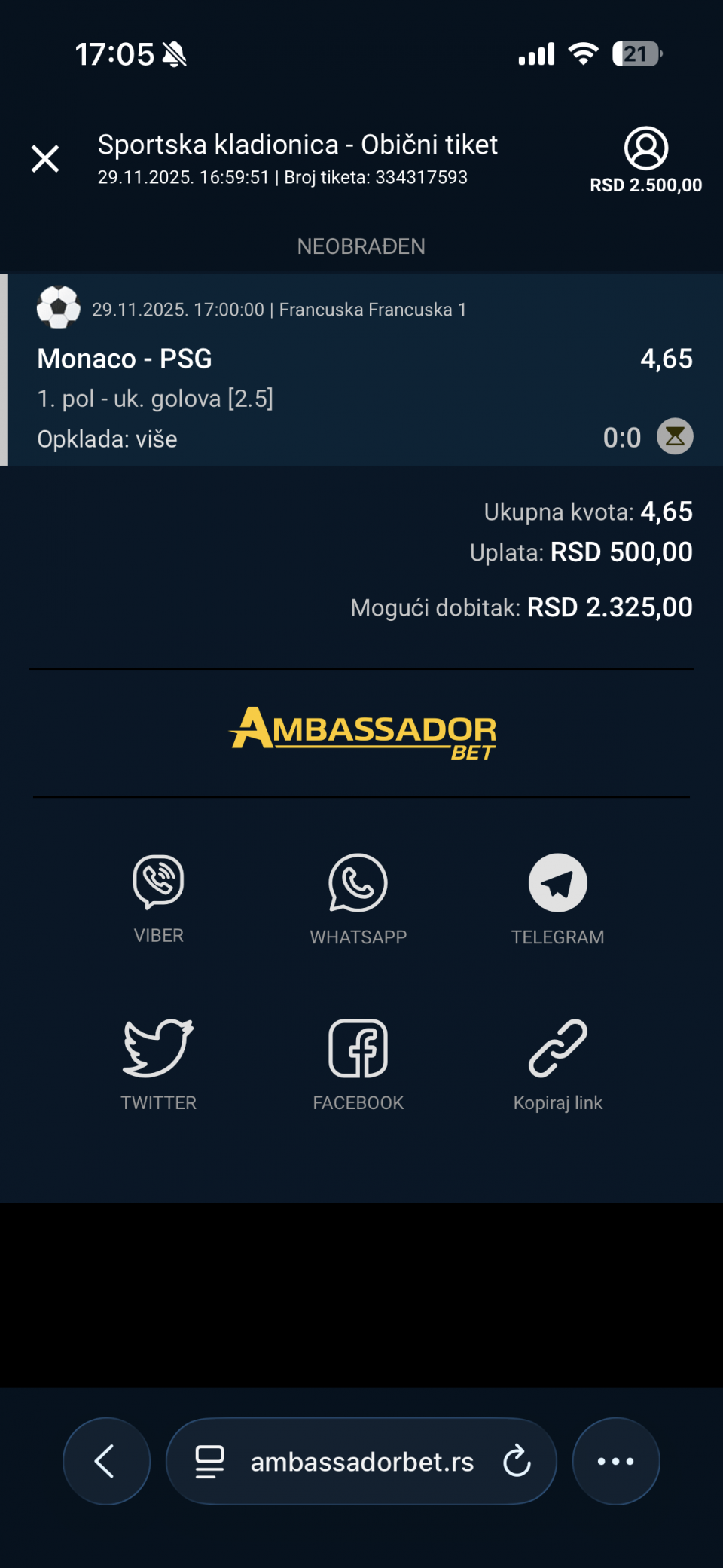Open the page settings icon in address bar
The width and height of the screenshot is (723, 1568).
209,1461
